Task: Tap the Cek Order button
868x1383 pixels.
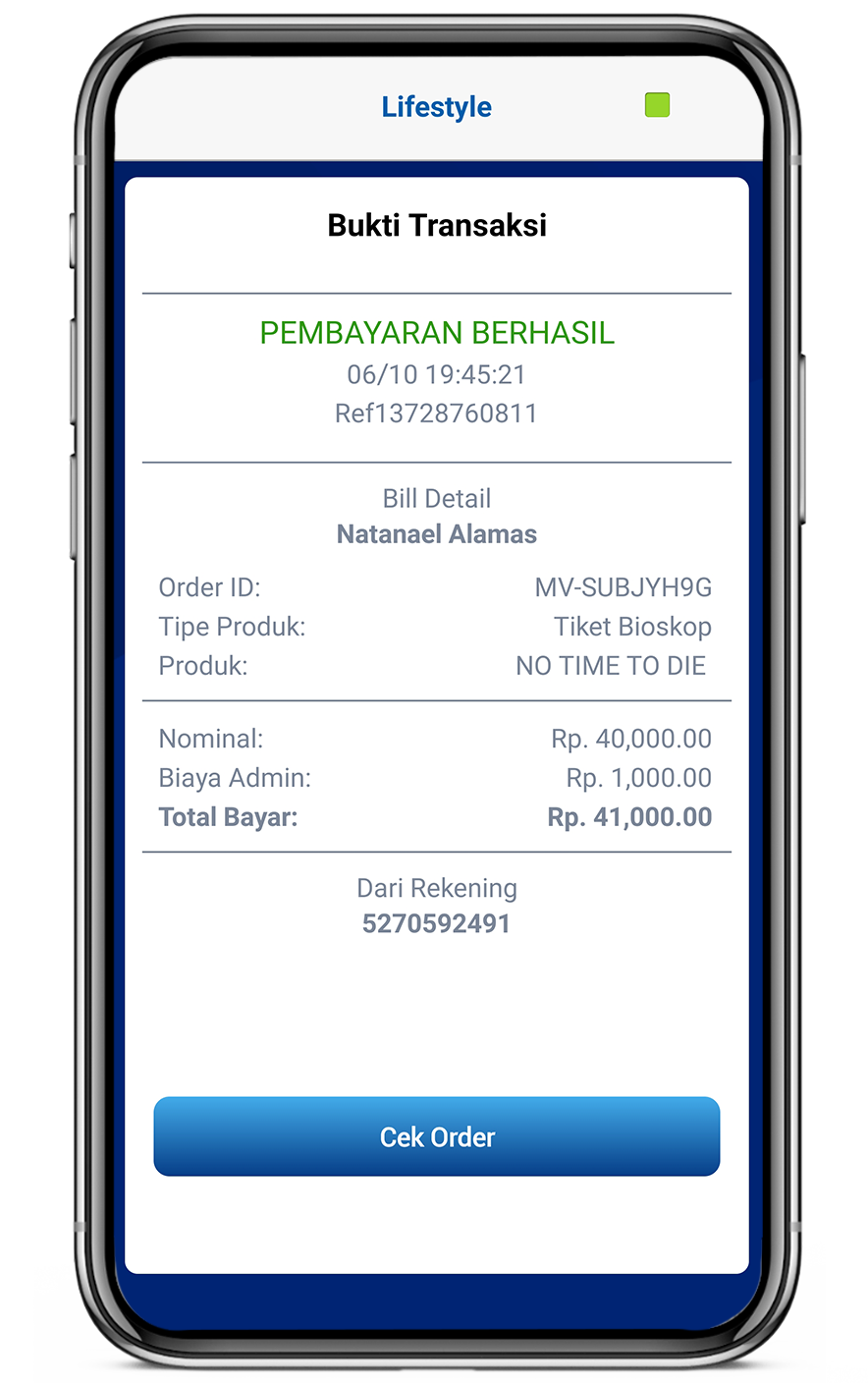Action: pos(437,1136)
